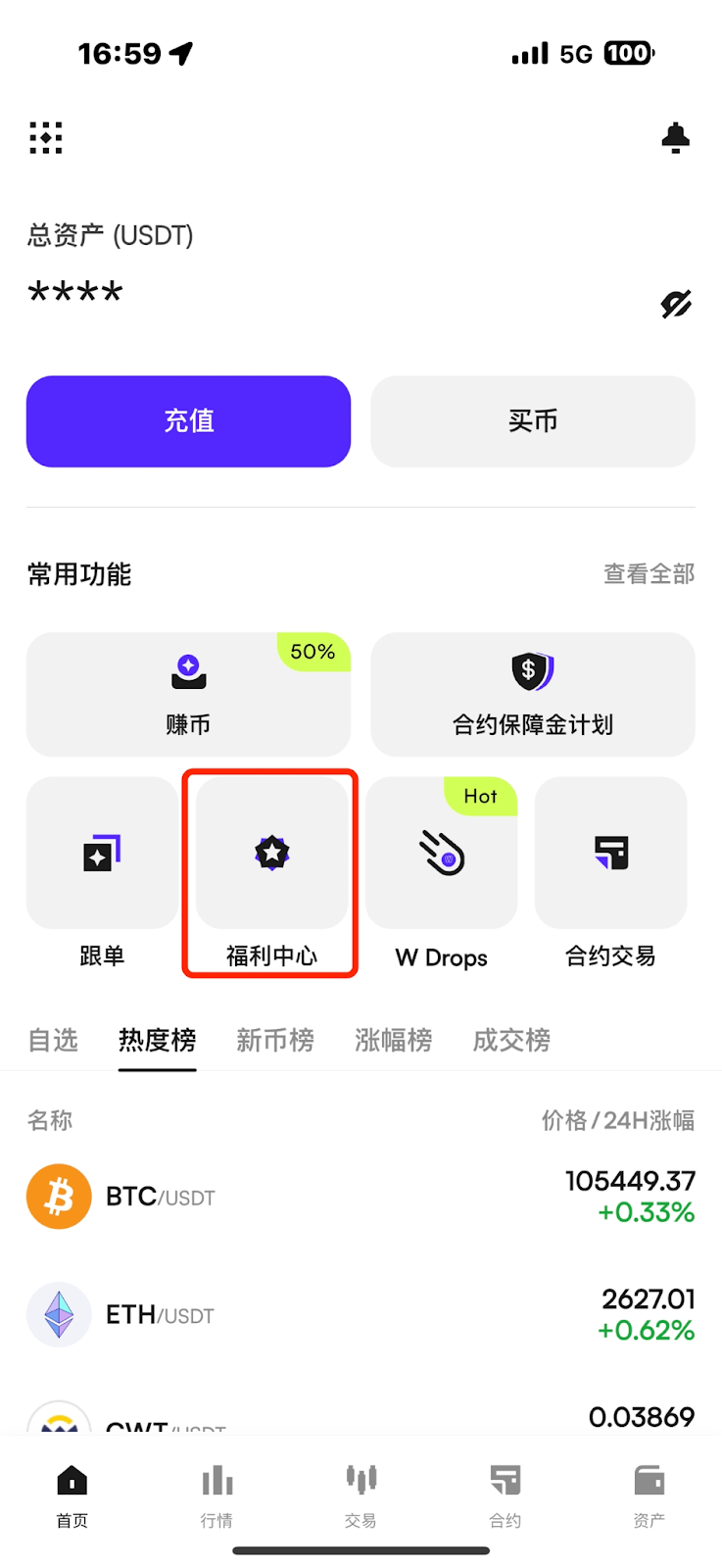Switch to the 自选 tab
The width and height of the screenshot is (722, 1568).
pyautogui.click(x=53, y=1040)
